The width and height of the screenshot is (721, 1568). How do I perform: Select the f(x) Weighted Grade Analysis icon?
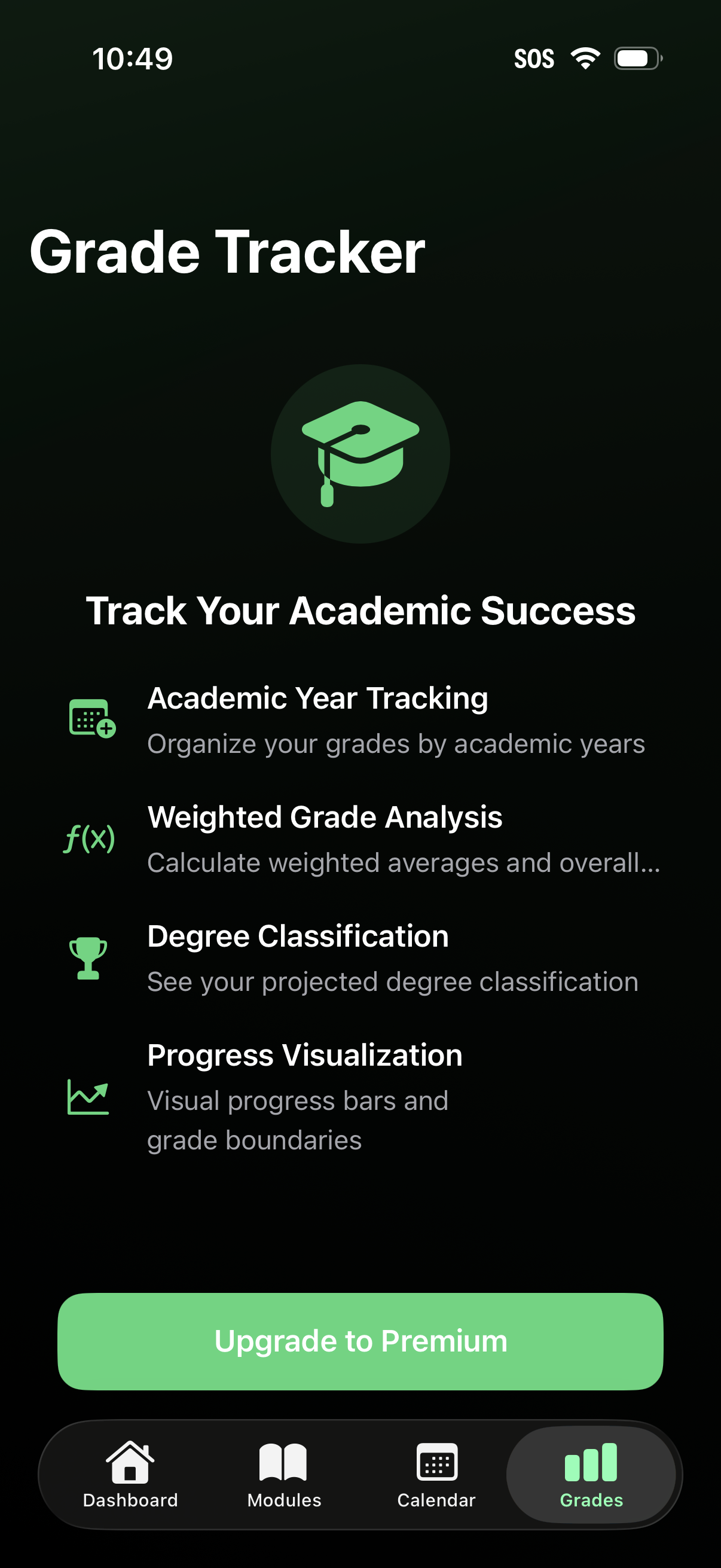point(90,838)
